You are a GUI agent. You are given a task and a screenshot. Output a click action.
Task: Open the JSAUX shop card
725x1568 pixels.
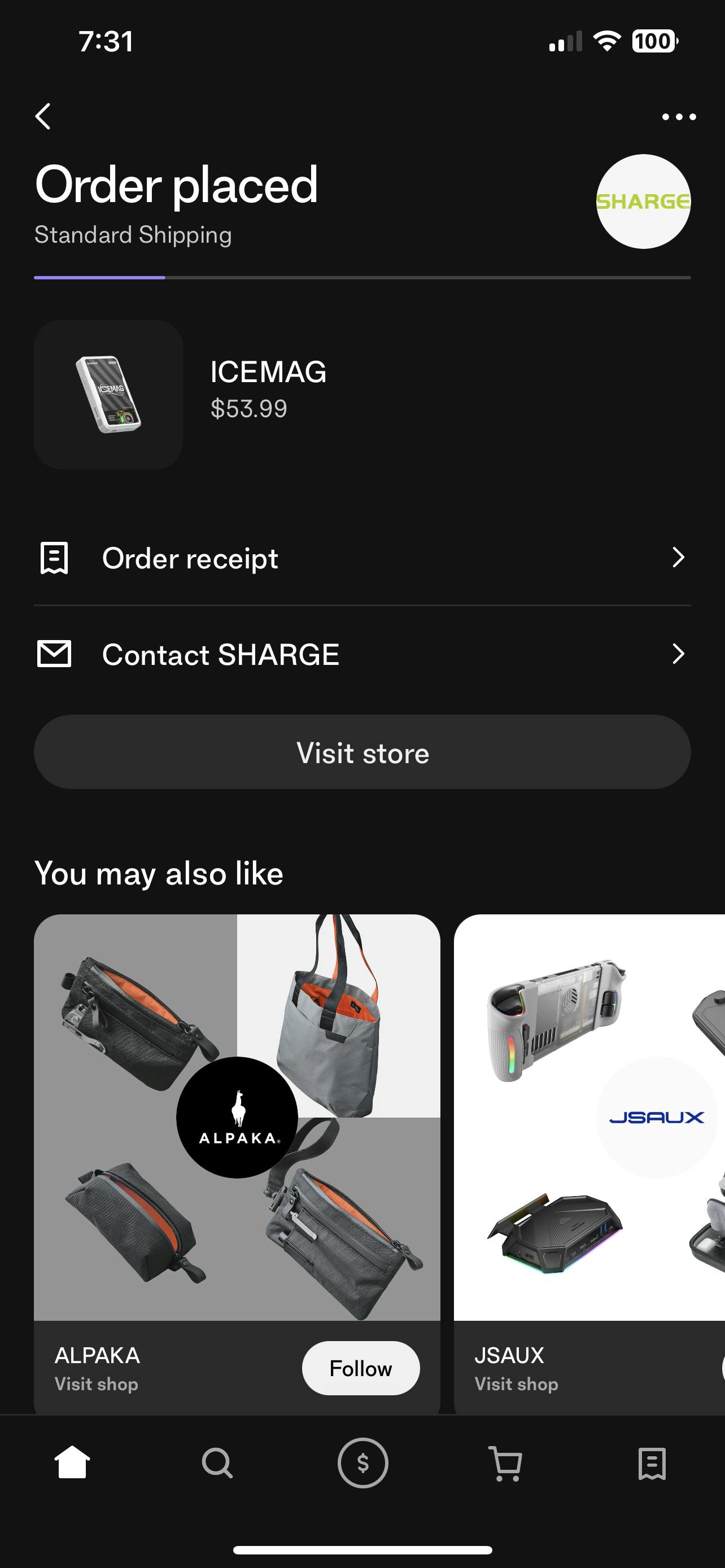tap(589, 1118)
